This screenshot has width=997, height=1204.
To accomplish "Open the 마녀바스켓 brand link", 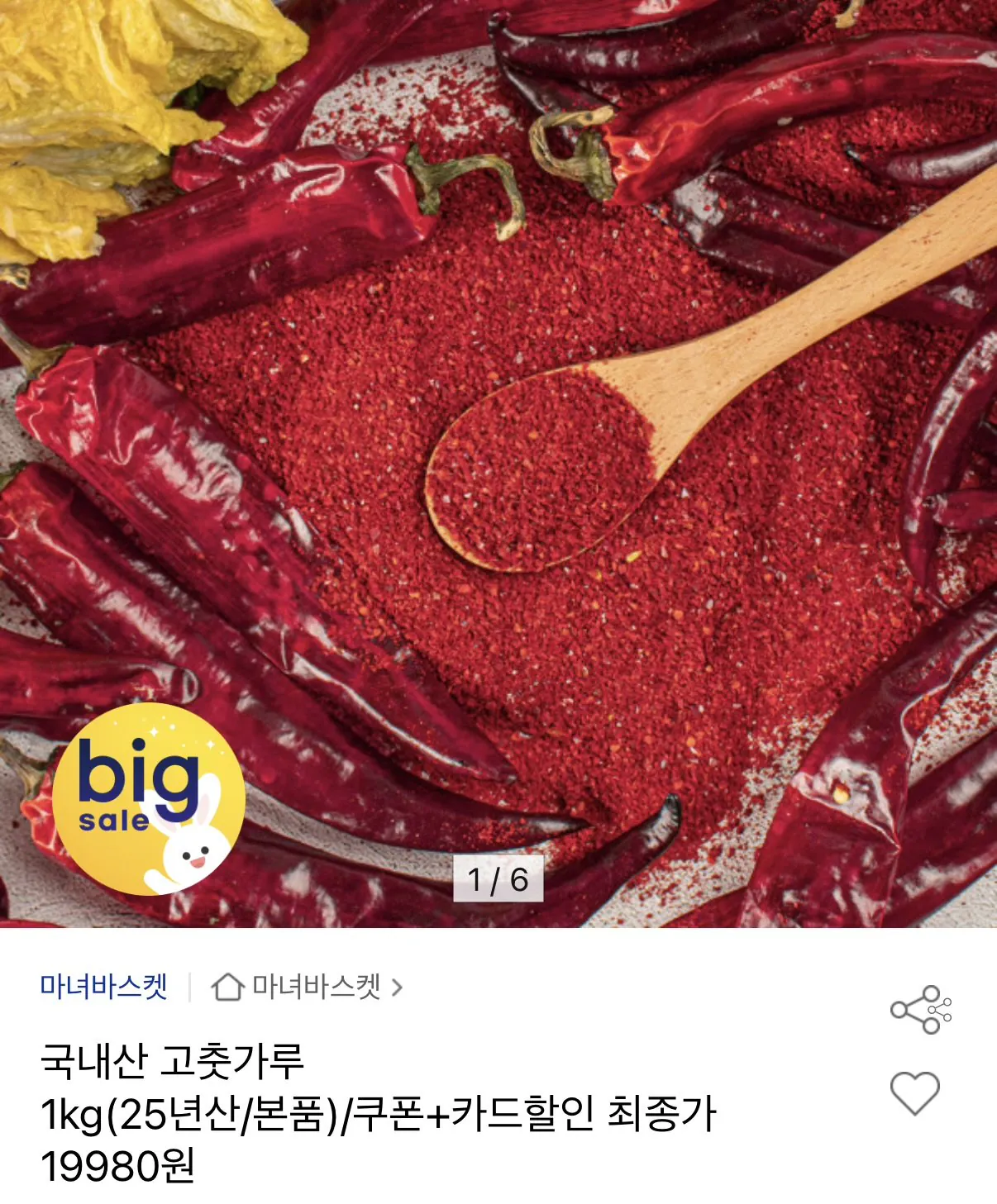I will coord(104,987).
